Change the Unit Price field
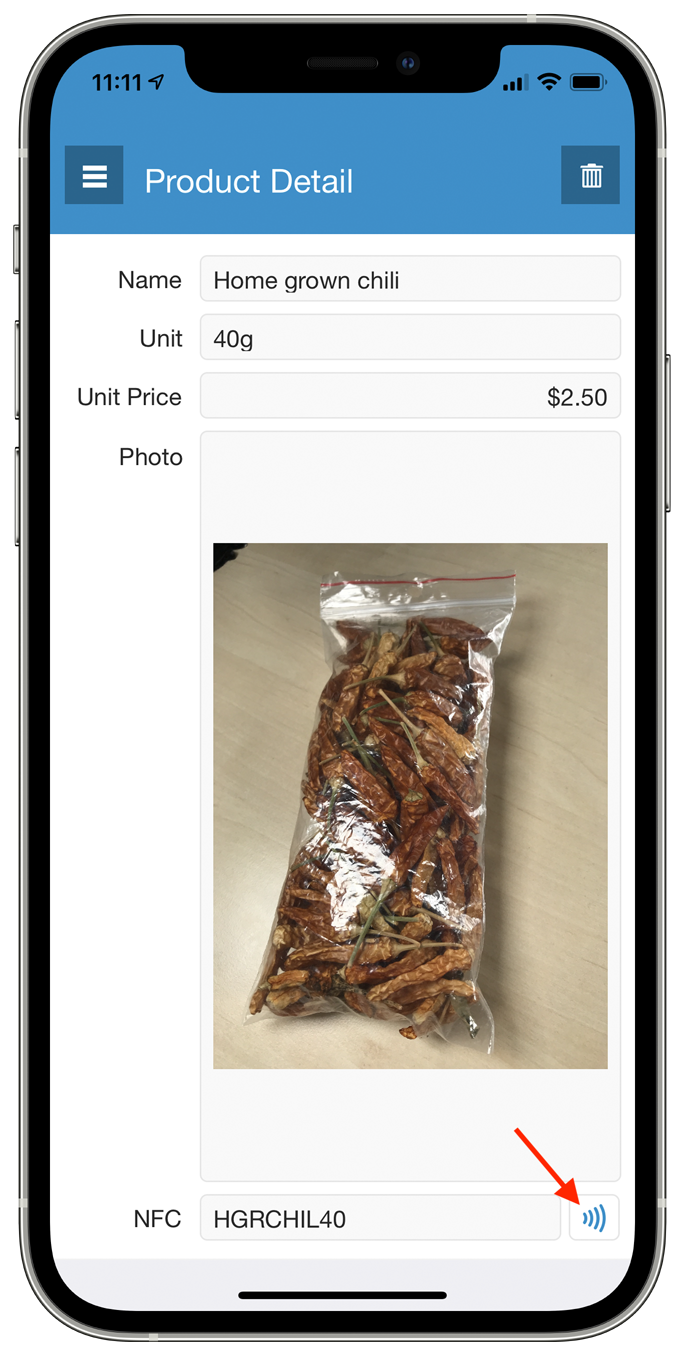The image size is (685, 1356). tap(410, 396)
